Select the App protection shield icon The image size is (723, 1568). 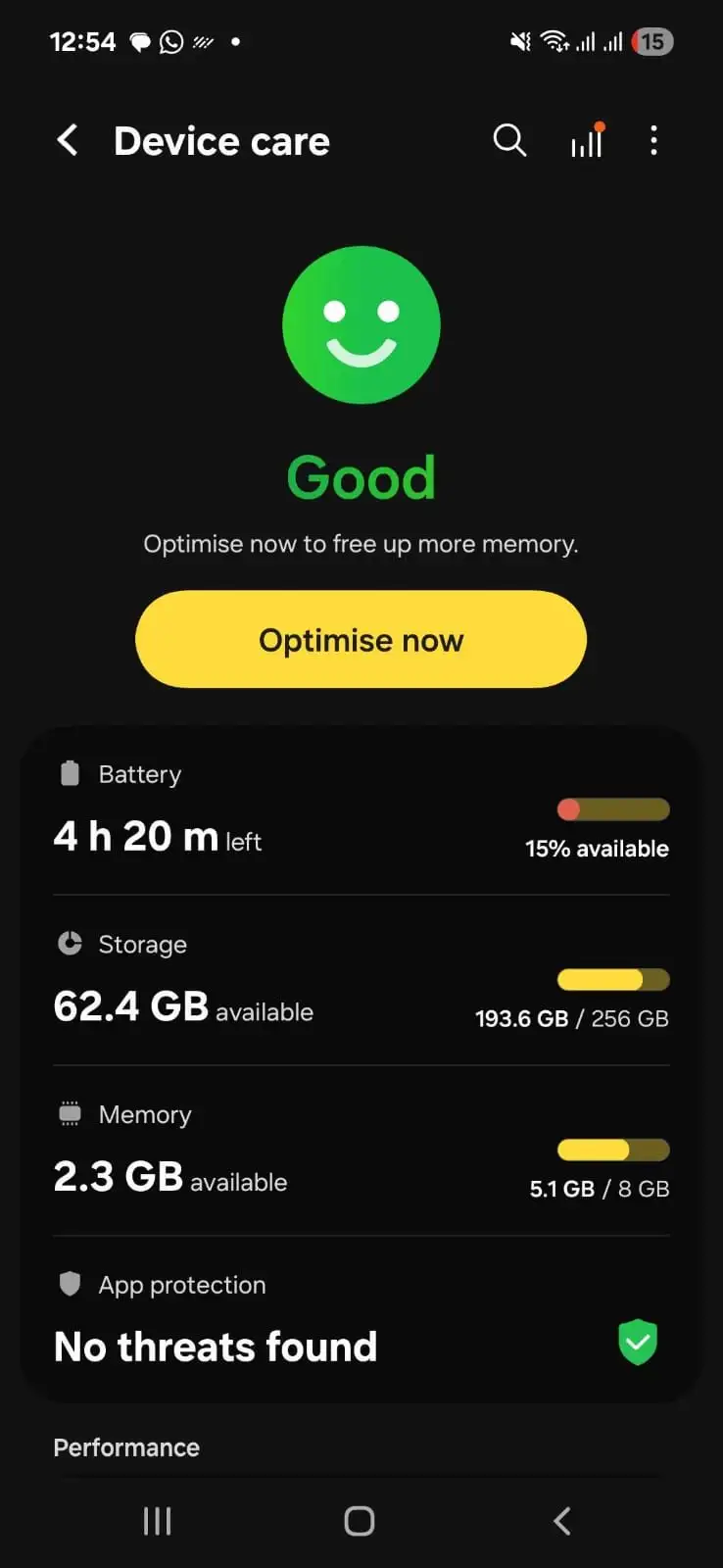point(69,1284)
